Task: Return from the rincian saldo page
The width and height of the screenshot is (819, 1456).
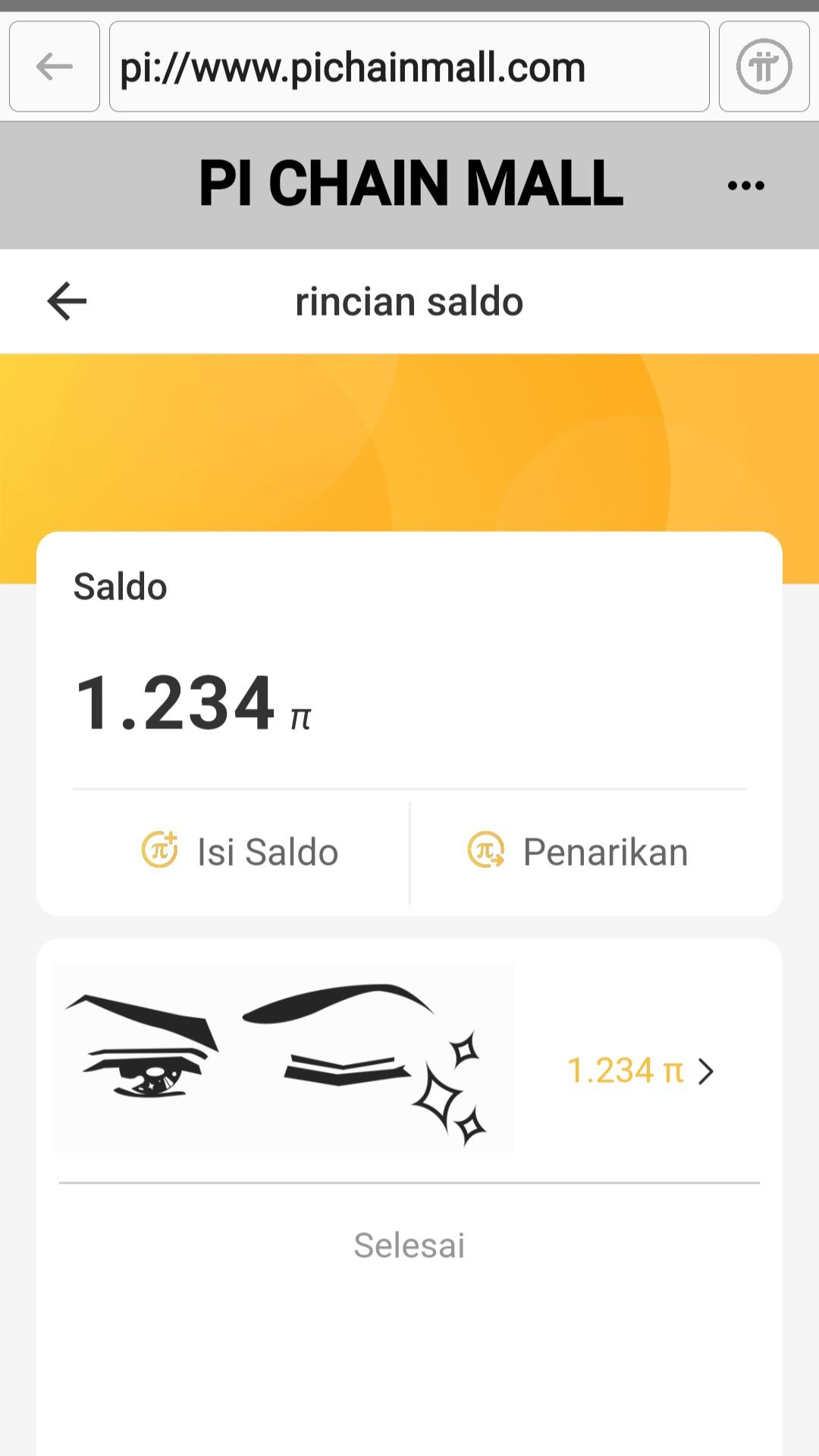Action: (x=67, y=301)
